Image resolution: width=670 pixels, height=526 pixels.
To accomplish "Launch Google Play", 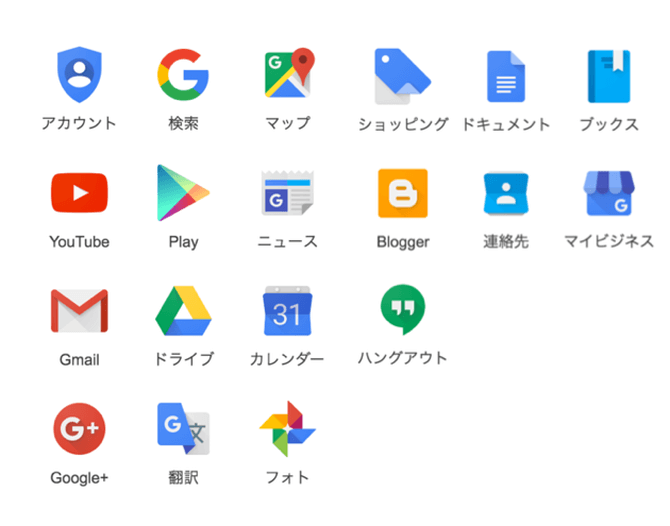I will pyautogui.click(x=183, y=193).
